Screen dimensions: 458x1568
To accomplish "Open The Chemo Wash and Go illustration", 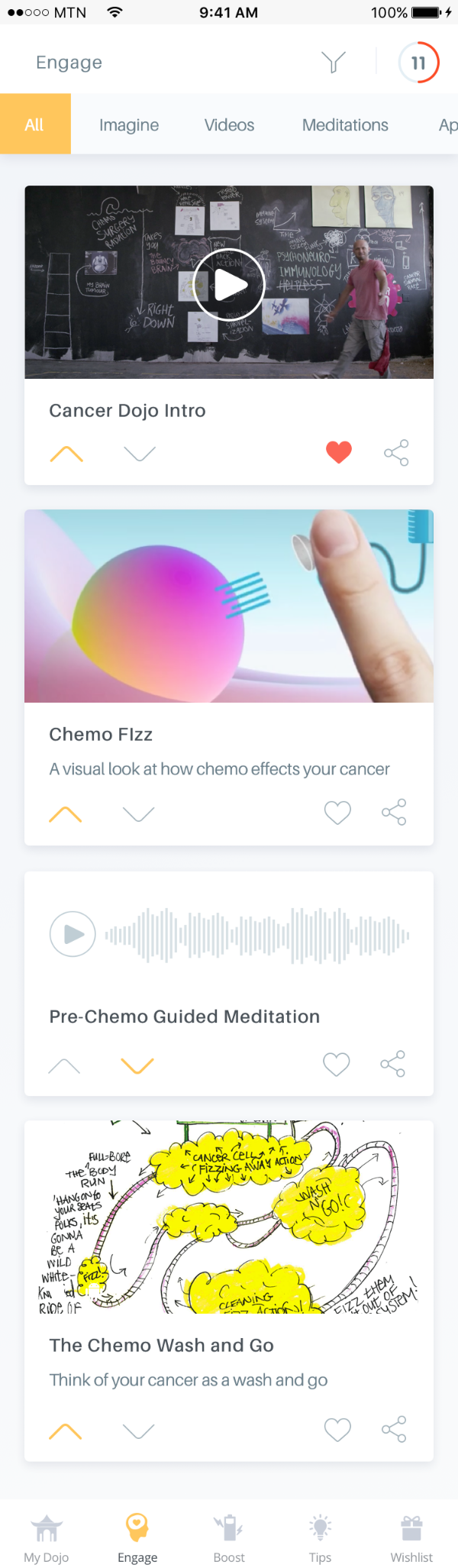I will pyautogui.click(x=228, y=1217).
